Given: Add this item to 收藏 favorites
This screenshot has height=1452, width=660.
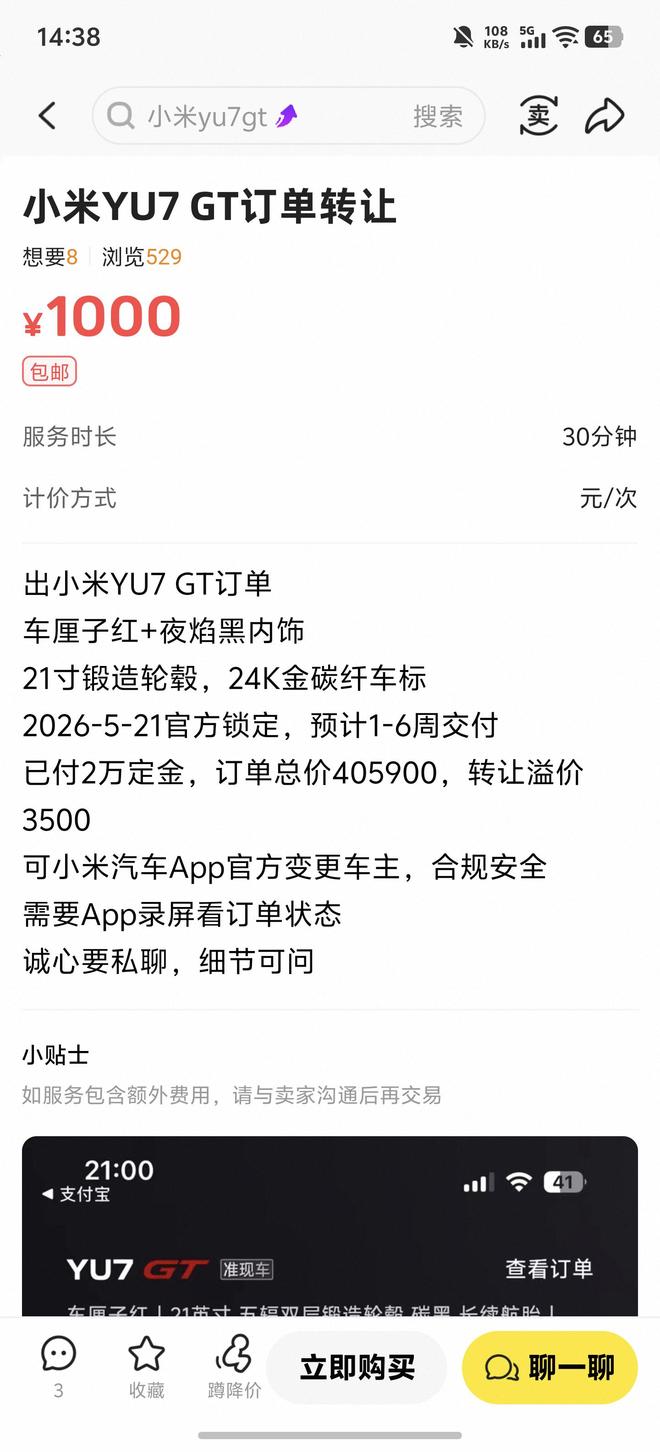Looking at the screenshot, I should [x=146, y=1367].
